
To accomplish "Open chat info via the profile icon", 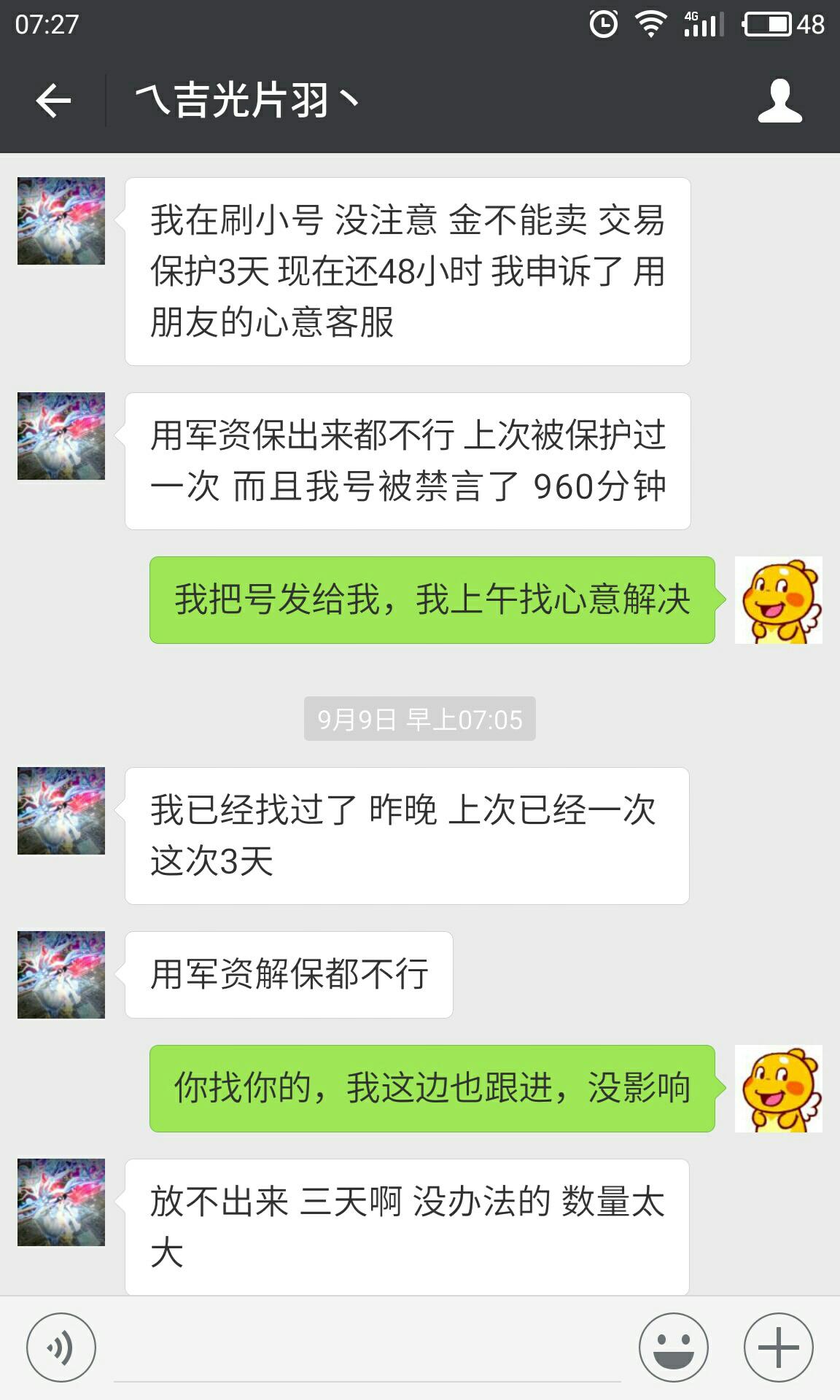I will pos(779,101).
